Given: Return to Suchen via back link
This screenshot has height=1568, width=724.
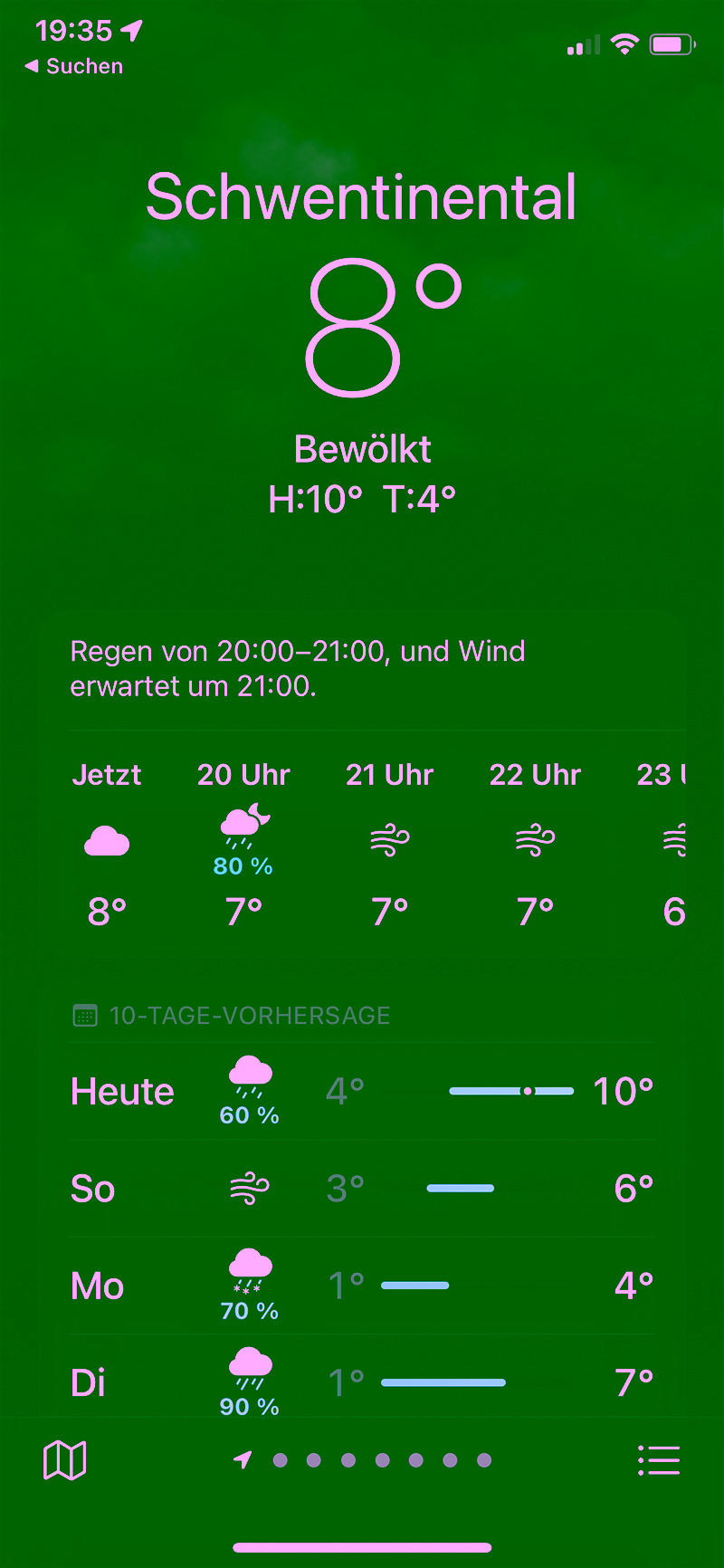Looking at the screenshot, I should (74, 66).
